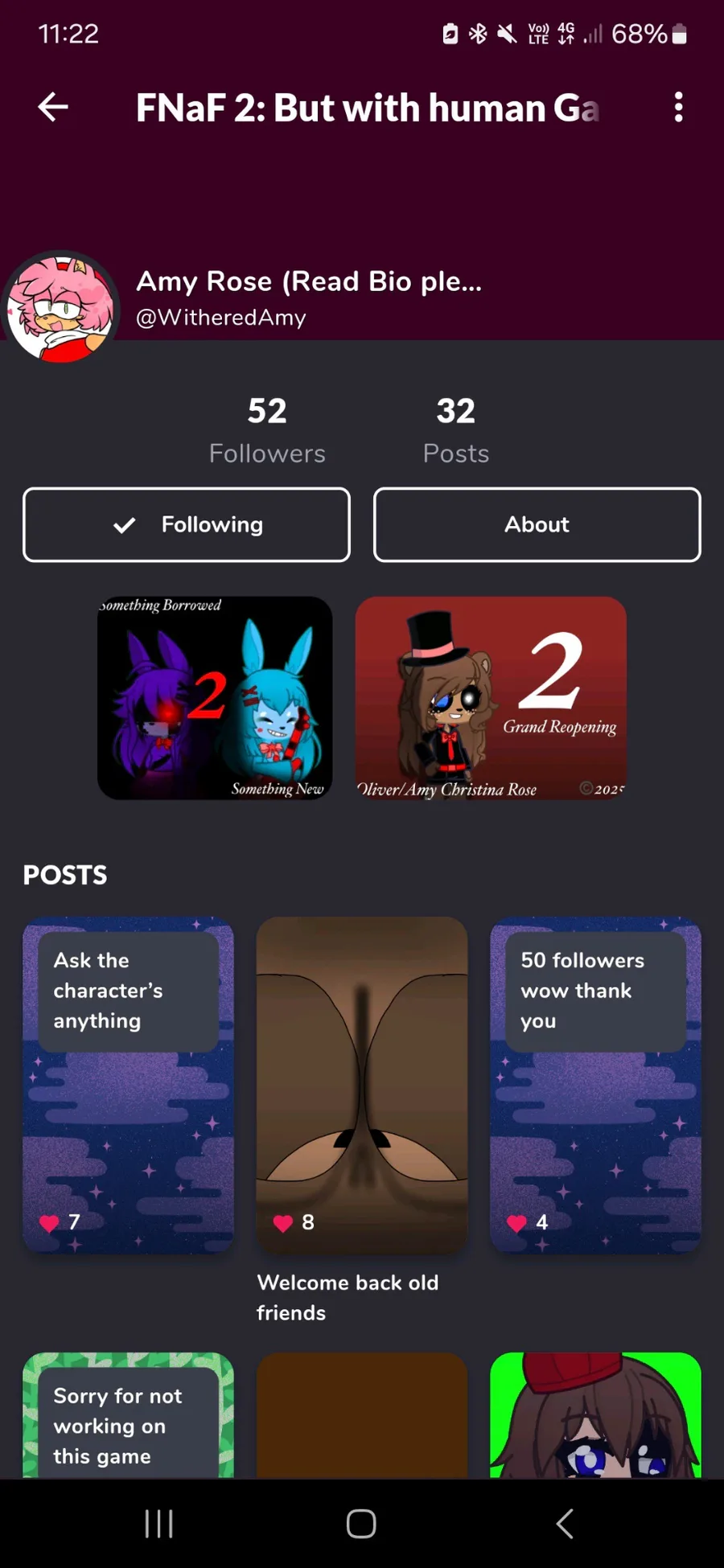This screenshot has width=724, height=1568.
Task: Open the 'Ask the character's anything' post
Action: (129, 1084)
